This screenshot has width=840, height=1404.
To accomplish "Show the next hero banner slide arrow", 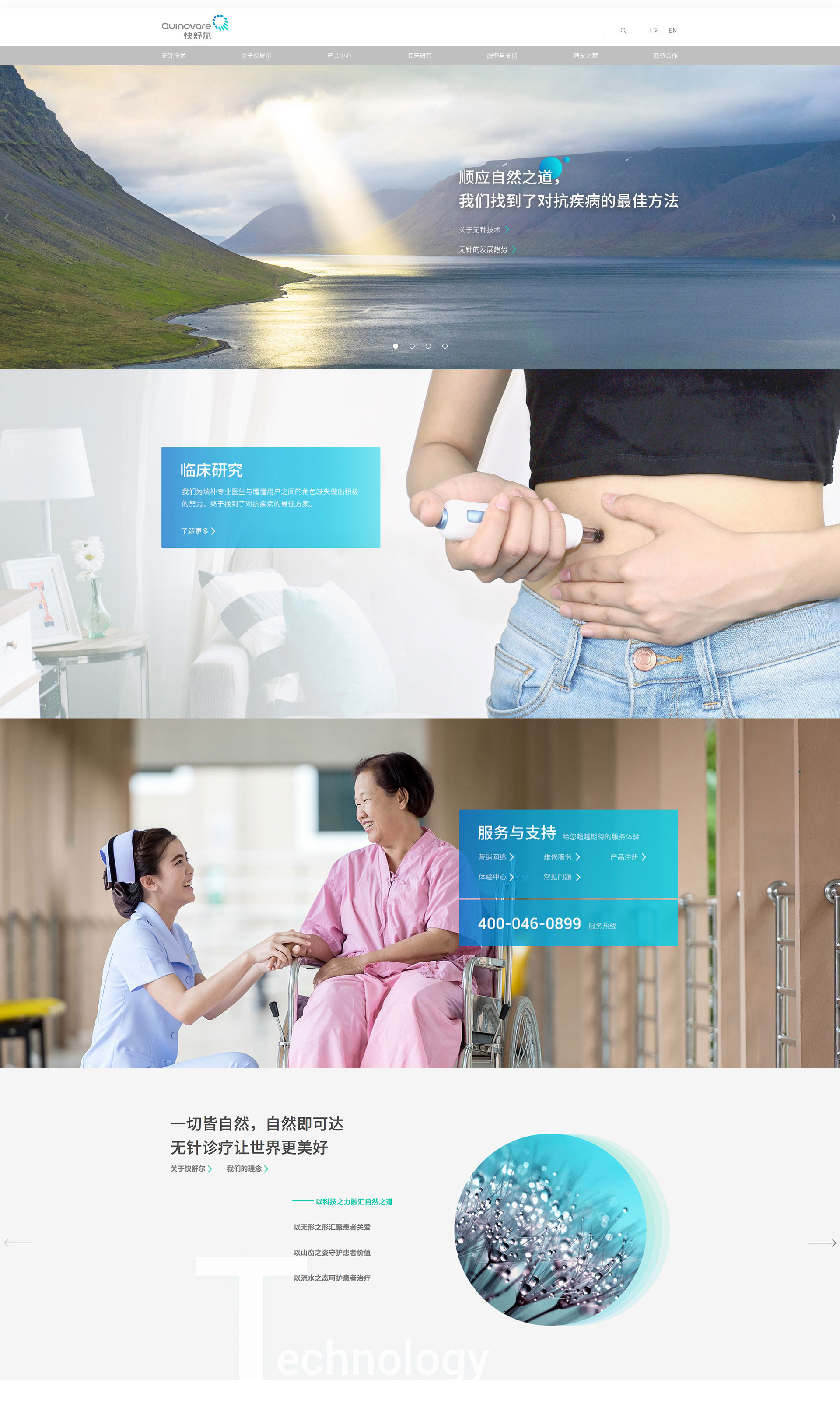I will click(x=820, y=218).
